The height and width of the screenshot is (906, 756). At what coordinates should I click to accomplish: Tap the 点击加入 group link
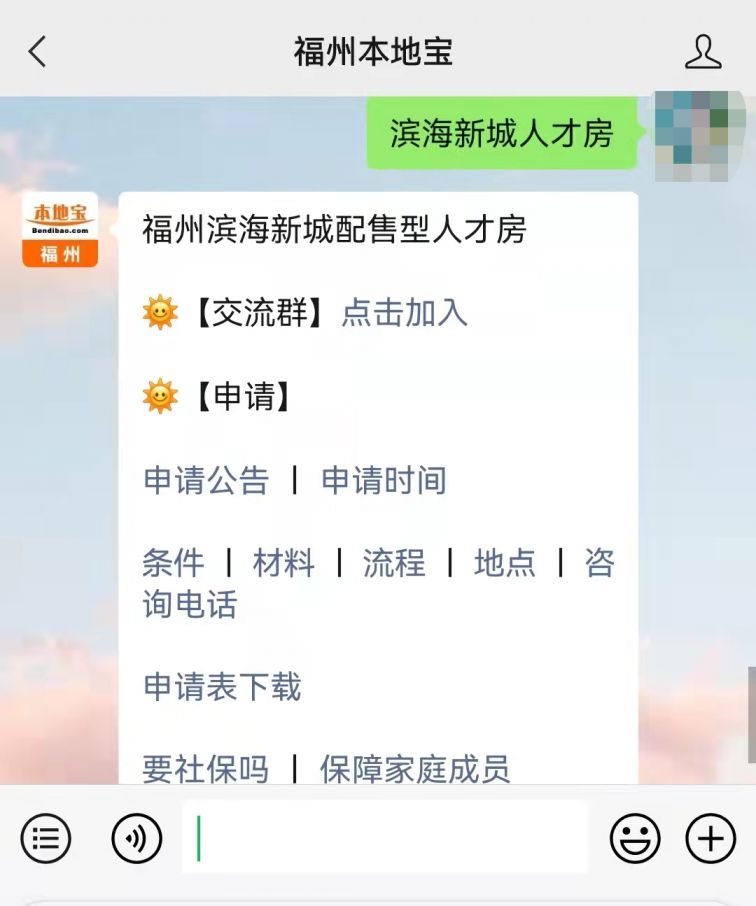point(404,313)
